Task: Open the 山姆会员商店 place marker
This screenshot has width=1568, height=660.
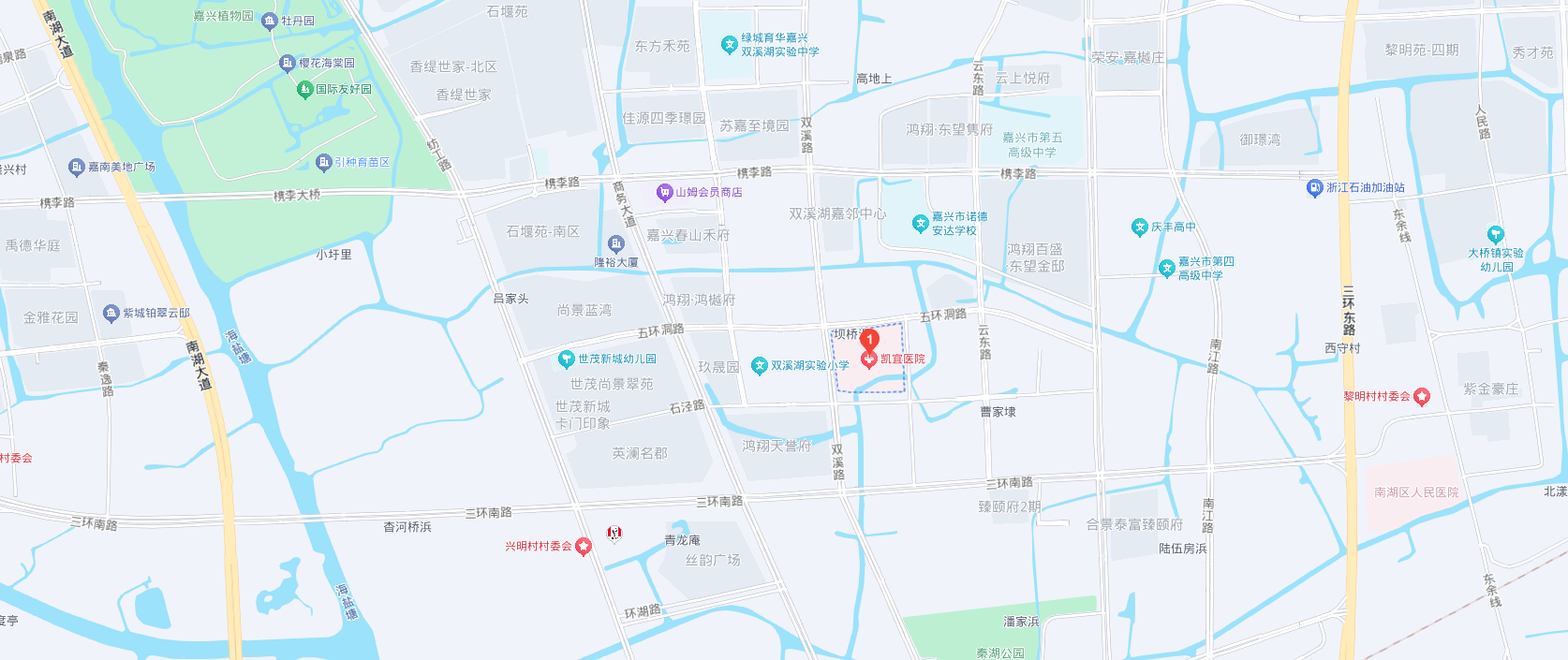Action: point(664,193)
